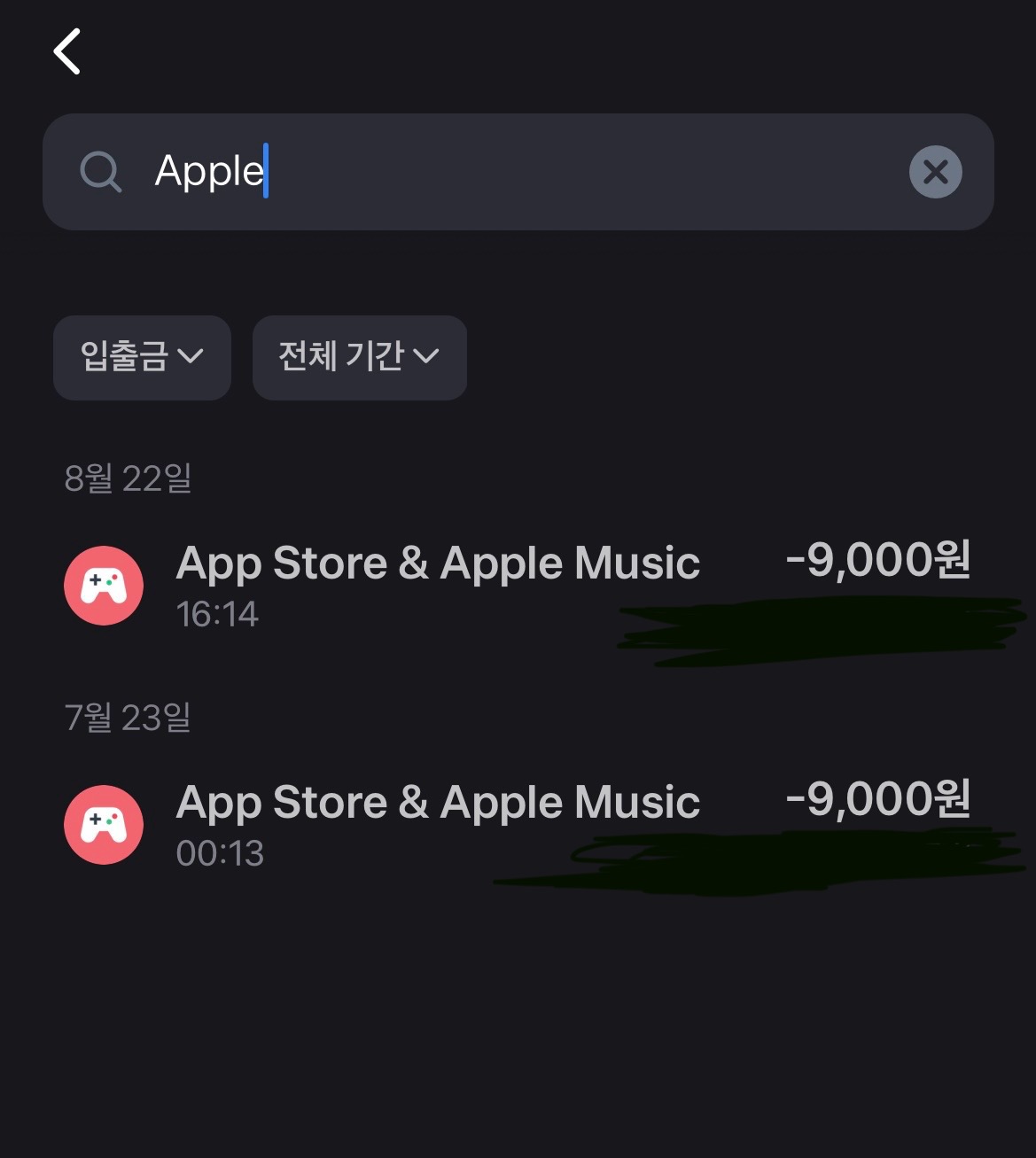Expand the 전체 기간 period dropdown
This screenshot has height=1158, width=1036.
pyautogui.click(x=359, y=357)
